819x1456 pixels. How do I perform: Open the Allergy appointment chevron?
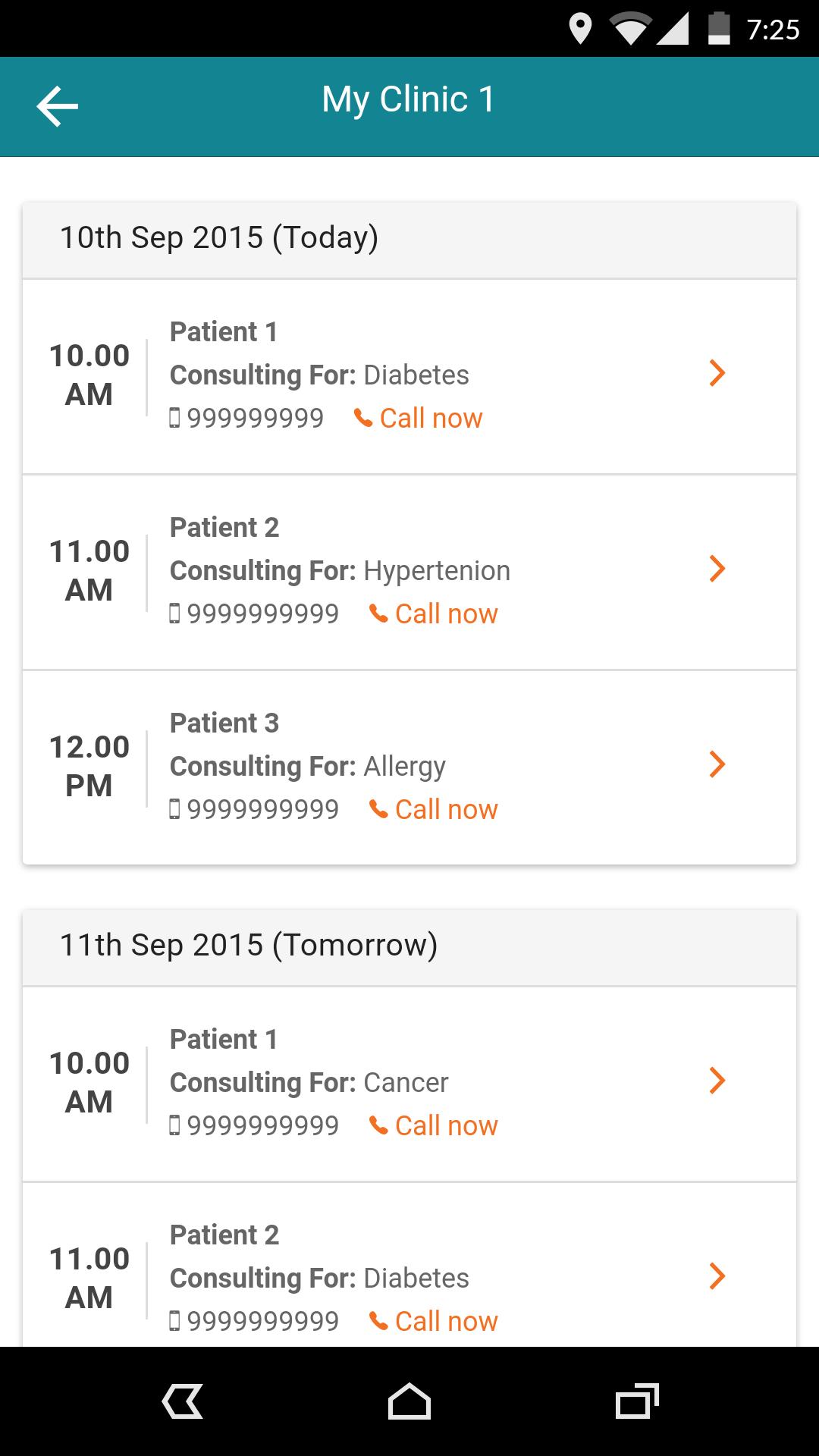coord(717,764)
